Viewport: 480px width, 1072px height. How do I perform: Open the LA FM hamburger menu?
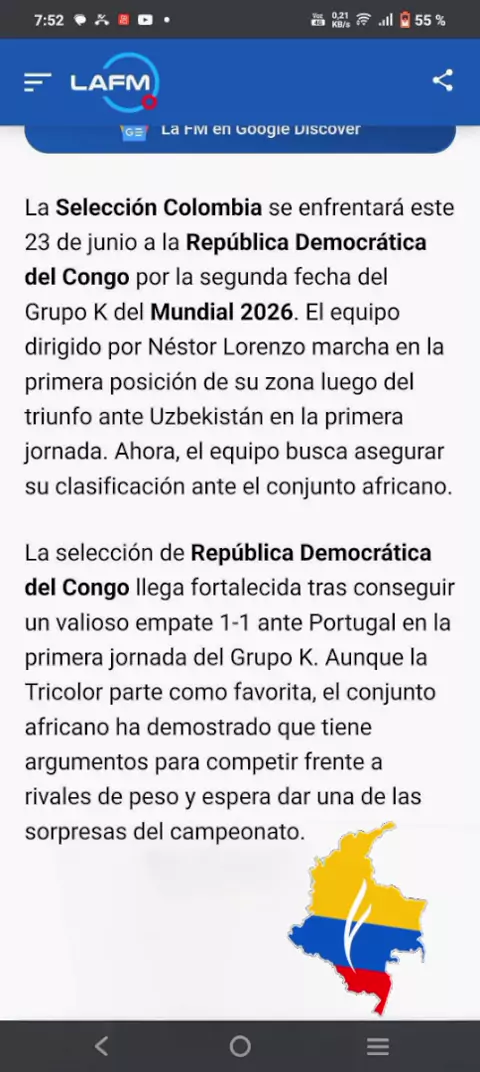38,82
